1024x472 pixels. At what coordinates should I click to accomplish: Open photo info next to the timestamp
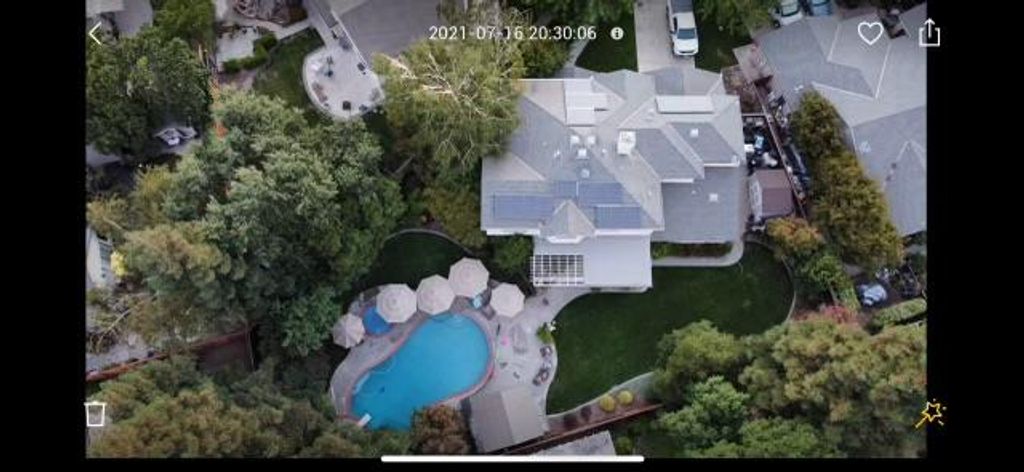coord(617,33)
